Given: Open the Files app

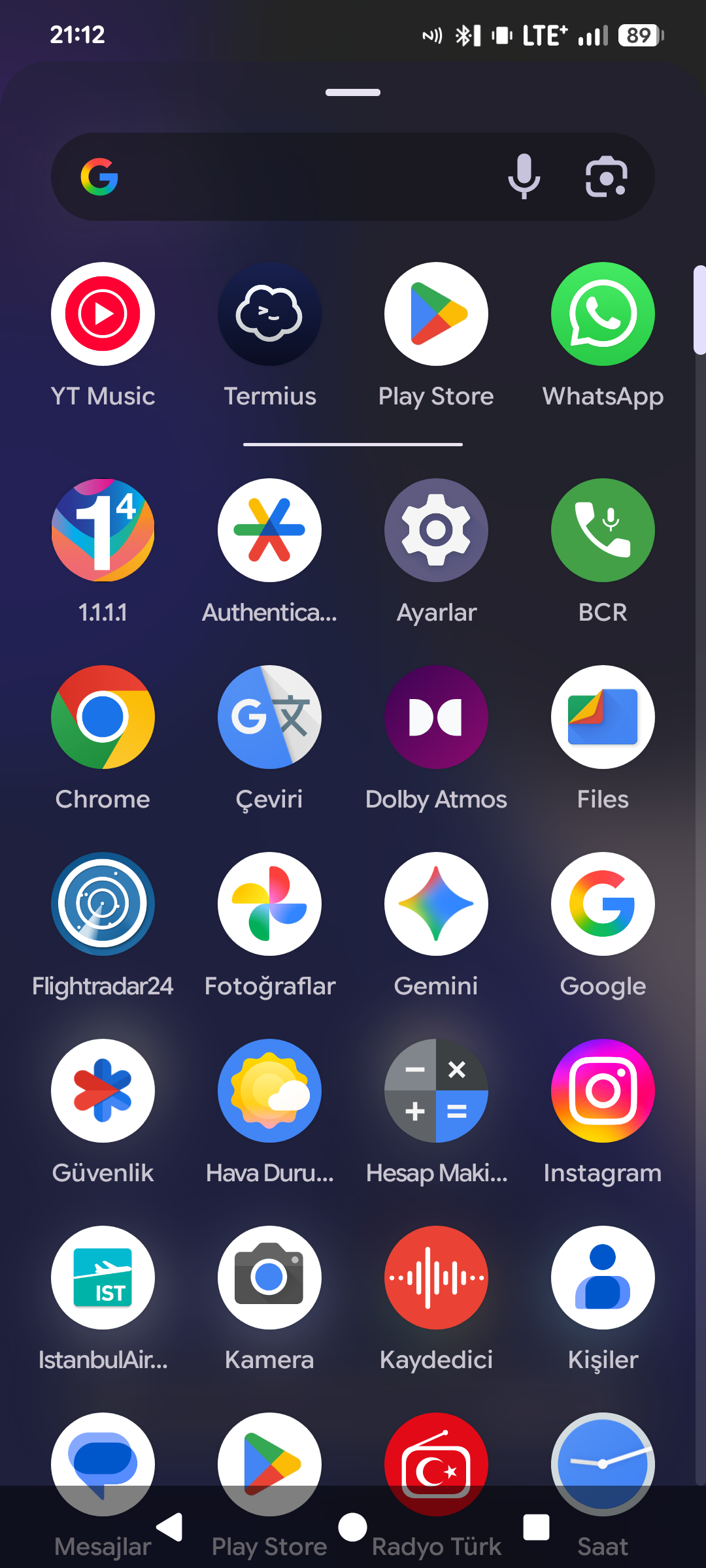Looking at the screenshot, I should 603,717.
